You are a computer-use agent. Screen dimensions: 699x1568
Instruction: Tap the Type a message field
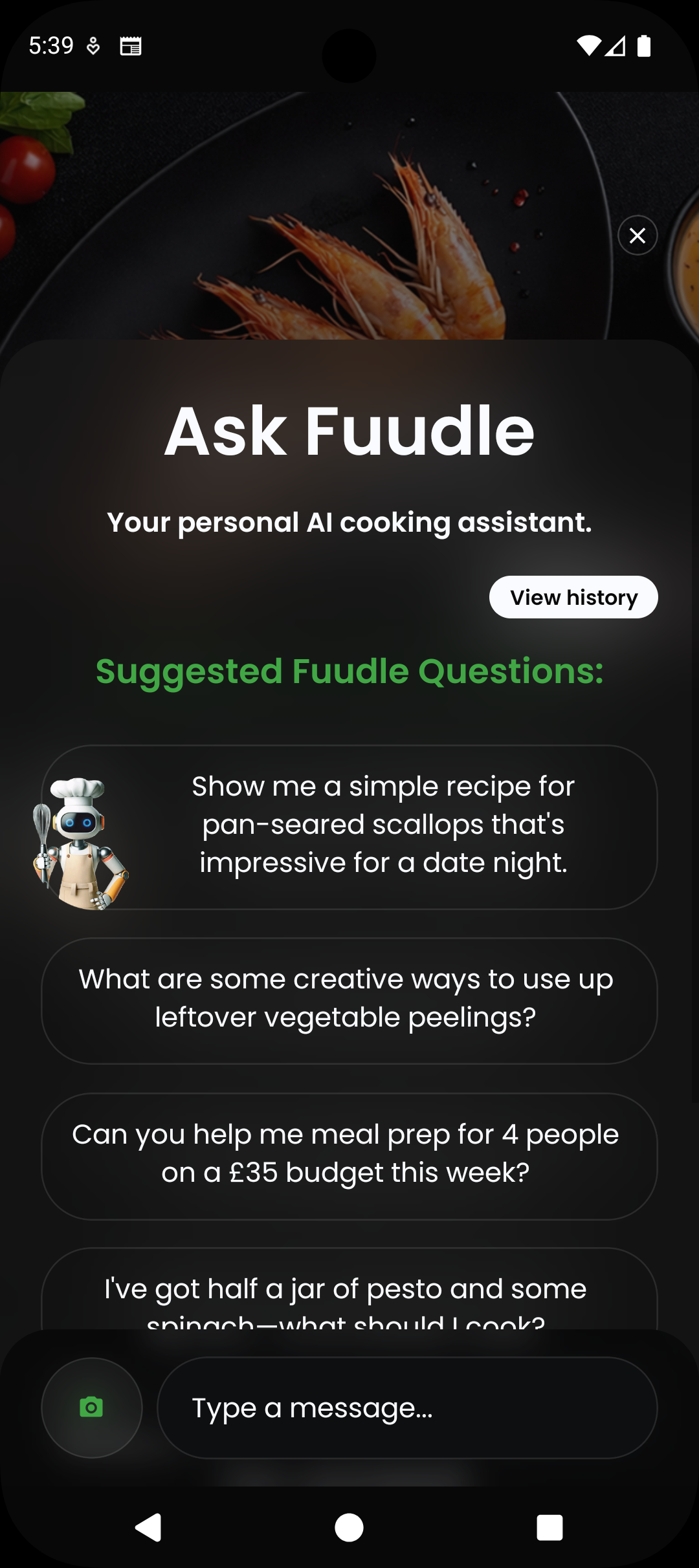[x=408, y=1408]
